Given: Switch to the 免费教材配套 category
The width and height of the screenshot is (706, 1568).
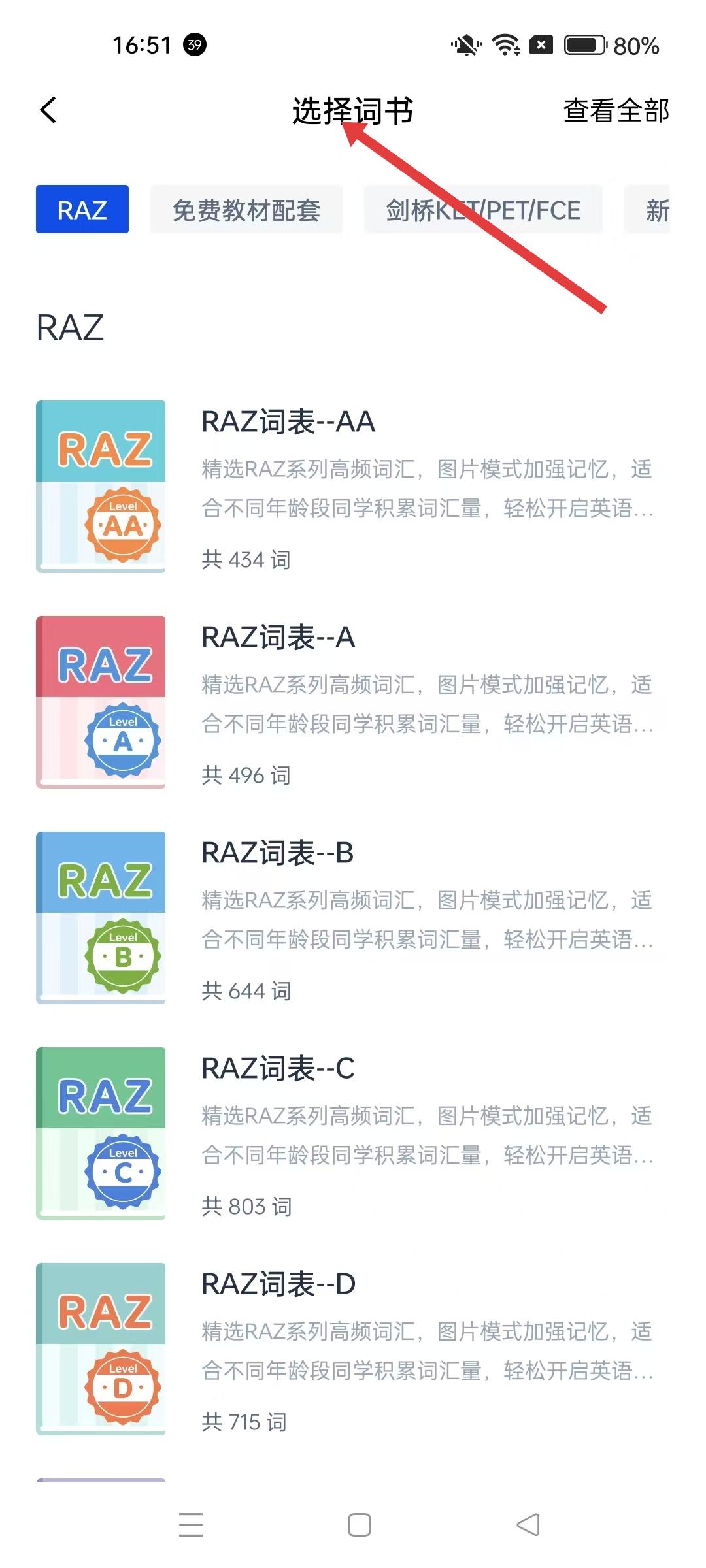Looking at the screenshot, I should tap(246, 210).
